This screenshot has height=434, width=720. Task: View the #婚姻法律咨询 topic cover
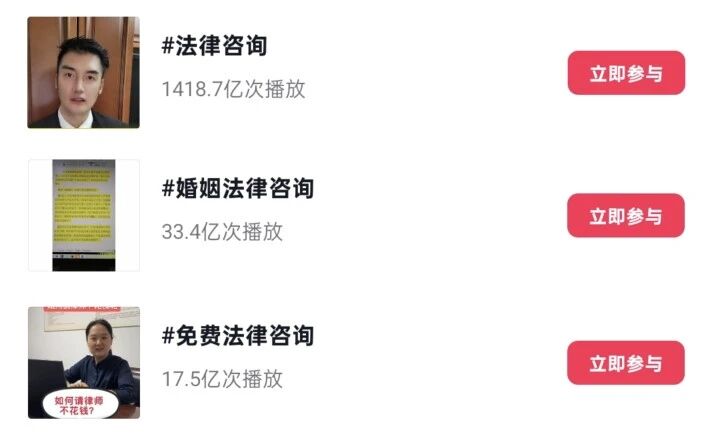coord(83,215)
